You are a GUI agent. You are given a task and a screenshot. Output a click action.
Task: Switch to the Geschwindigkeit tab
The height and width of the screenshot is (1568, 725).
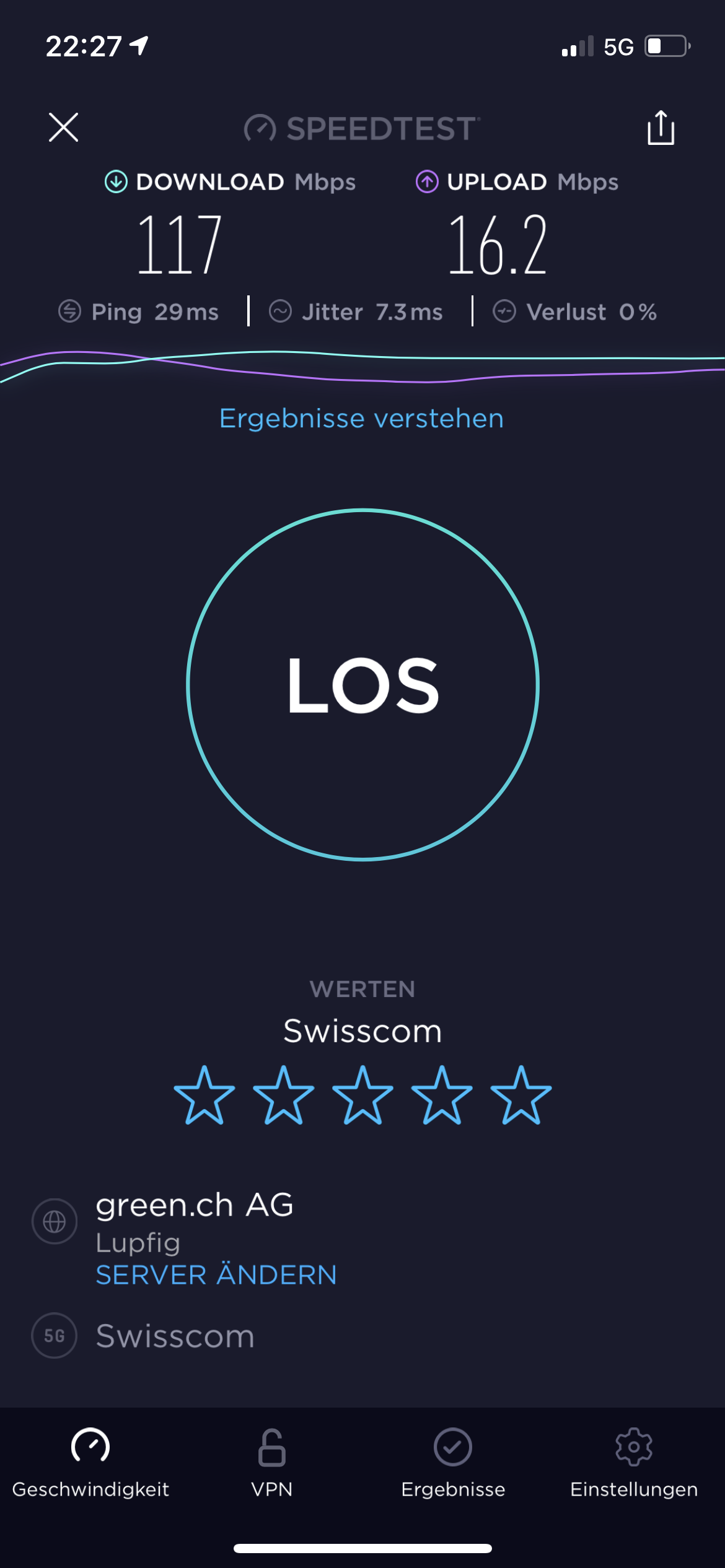click(90, 1462)
